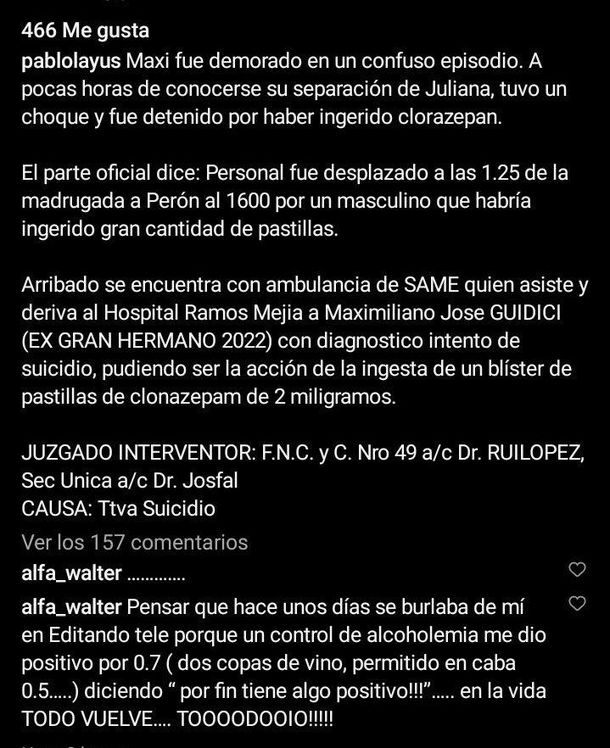The width and height of the screenshot is (610, 748).
Task: Open alfa_walter profile from the dotted comment
Action: pyautogui.click(x=70, y=574)
